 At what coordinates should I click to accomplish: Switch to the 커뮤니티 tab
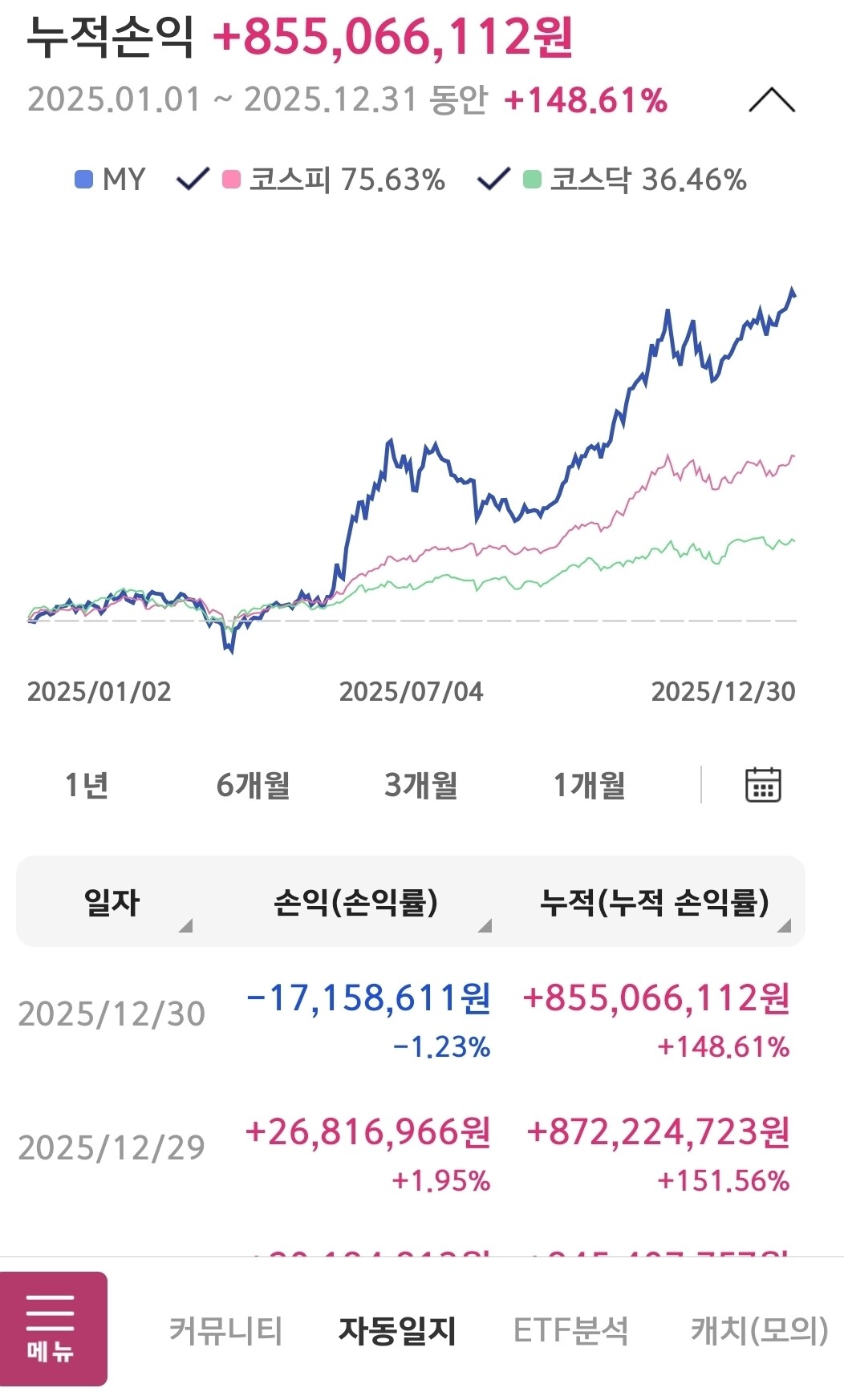tap(225, 1330)
